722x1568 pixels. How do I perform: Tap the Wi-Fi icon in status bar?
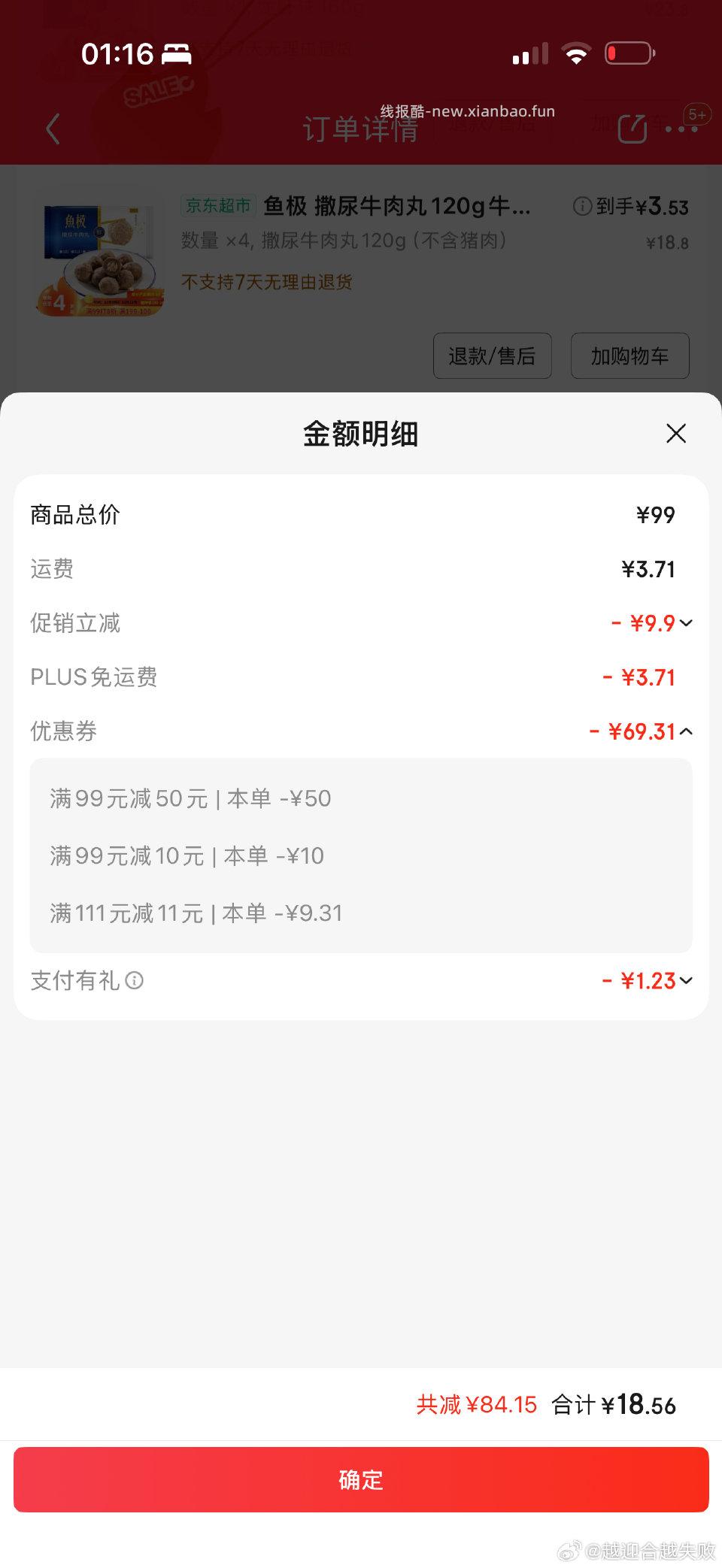pyautogui.click(x=576, y=53)
